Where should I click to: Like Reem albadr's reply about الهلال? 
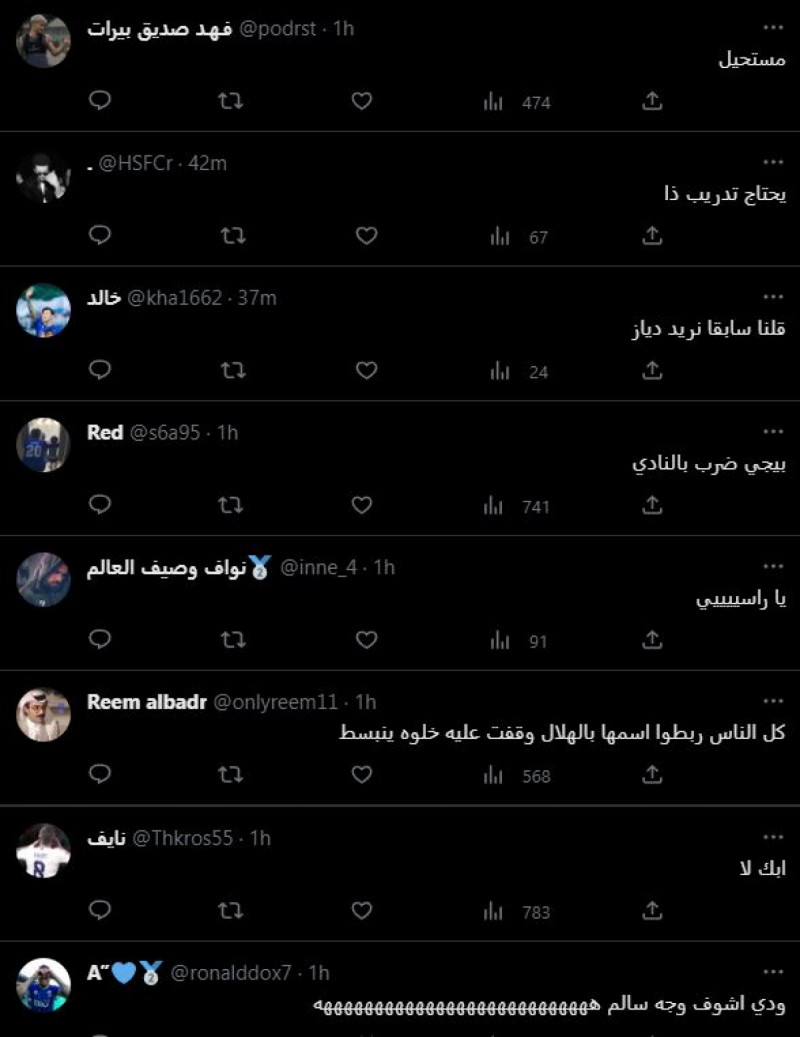(361, 774)
